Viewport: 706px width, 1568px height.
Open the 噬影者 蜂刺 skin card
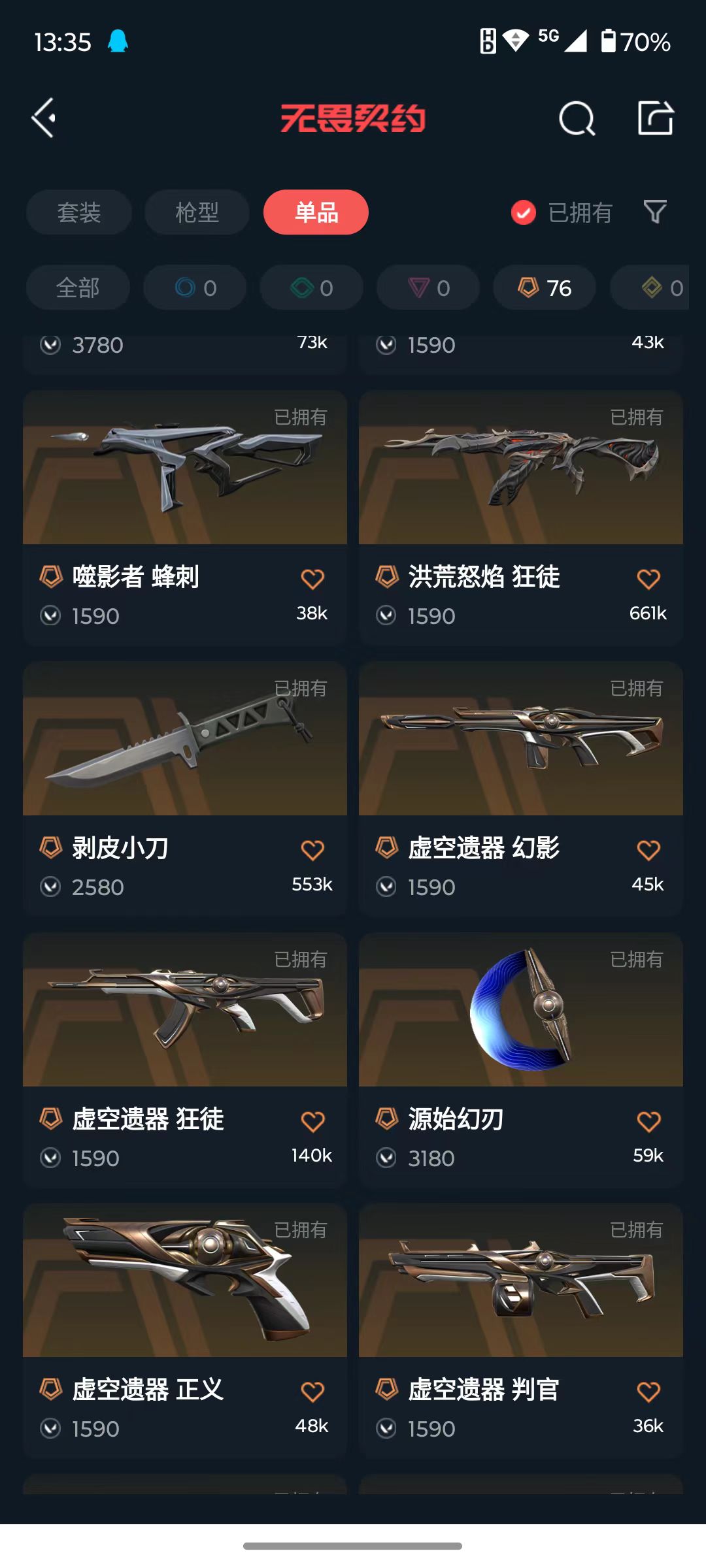pyautogui.click(x=184, y=468)
